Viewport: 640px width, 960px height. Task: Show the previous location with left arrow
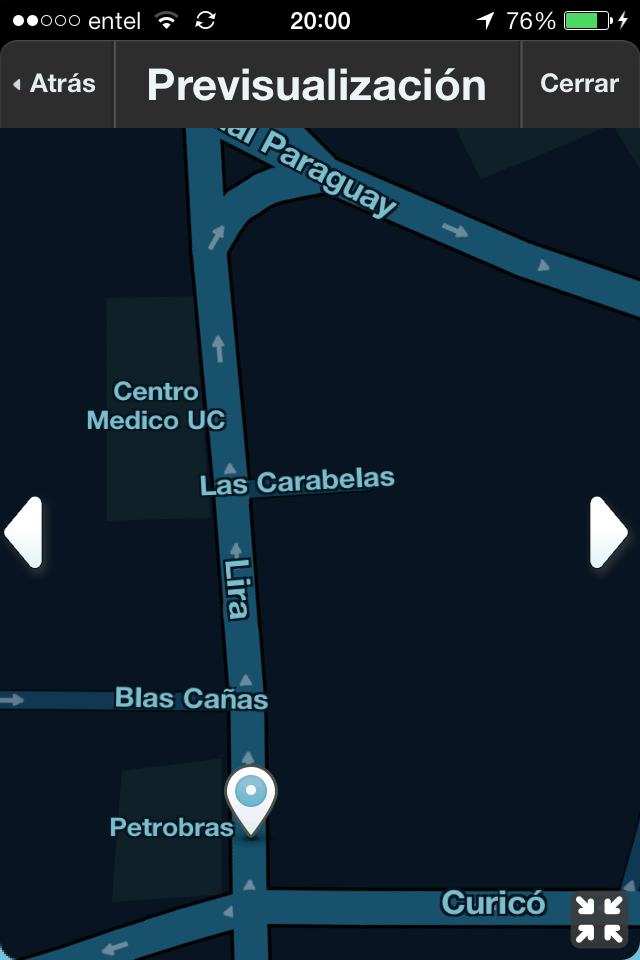(23, 532)
